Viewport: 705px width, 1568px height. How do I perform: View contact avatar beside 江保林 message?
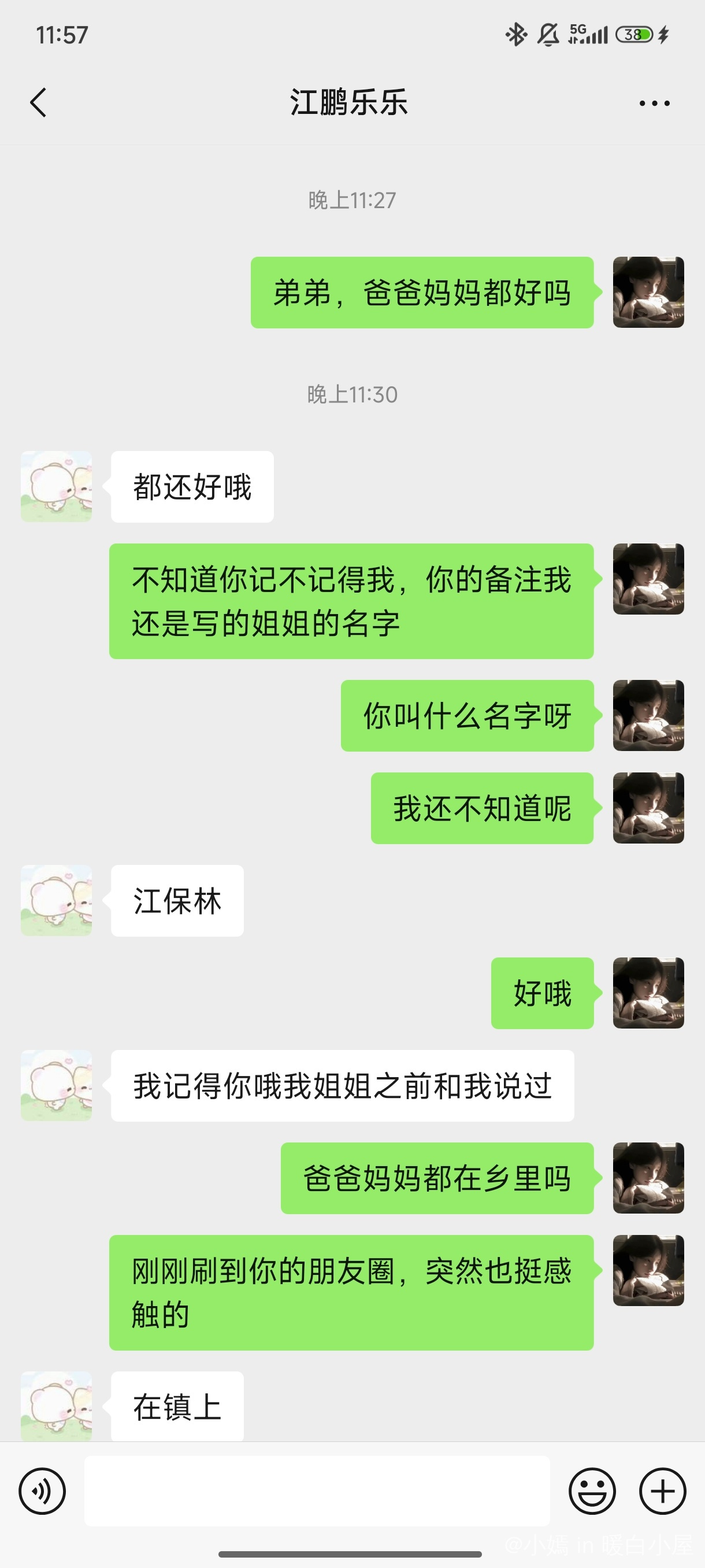click(56, 900)
